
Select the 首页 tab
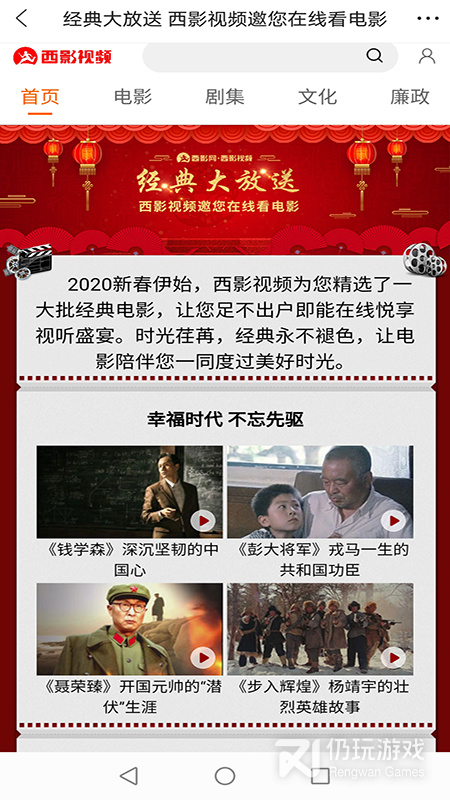click(40, 96)
